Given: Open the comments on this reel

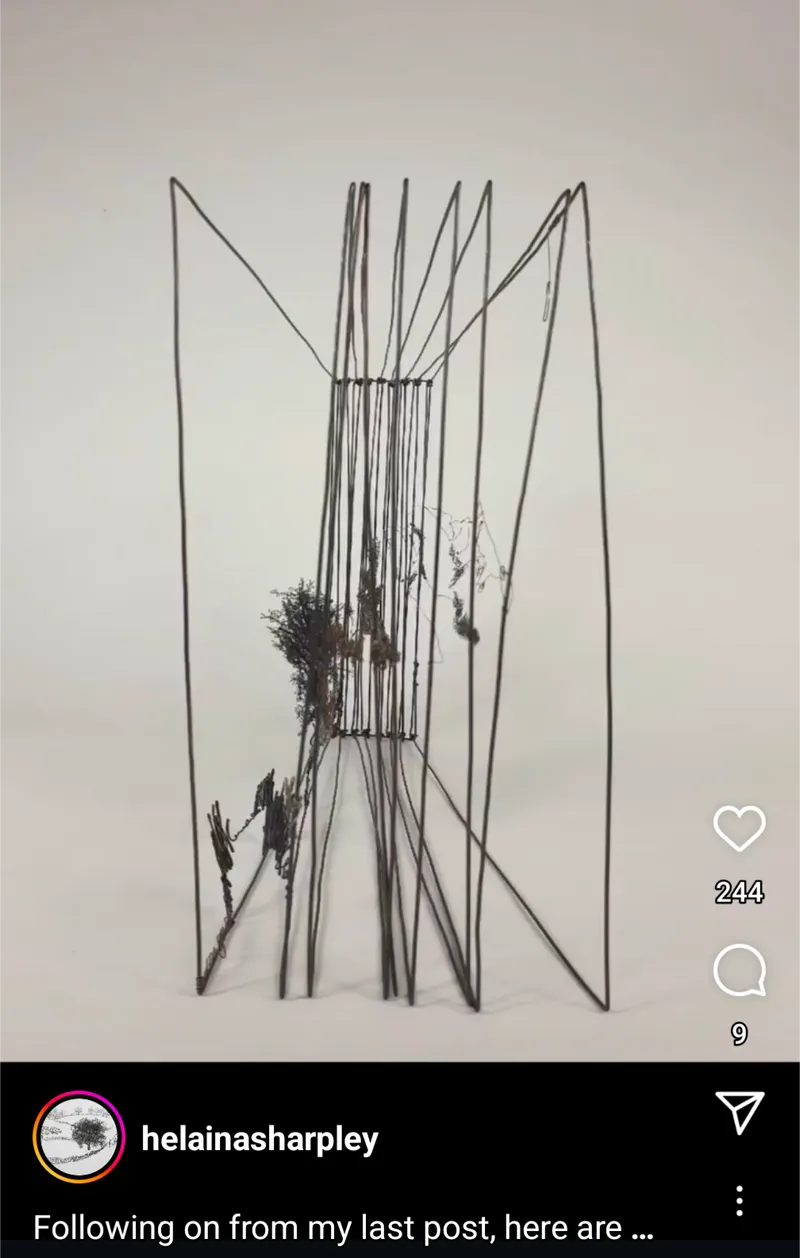Looking at the screenshot, I should tap(739, 971).
